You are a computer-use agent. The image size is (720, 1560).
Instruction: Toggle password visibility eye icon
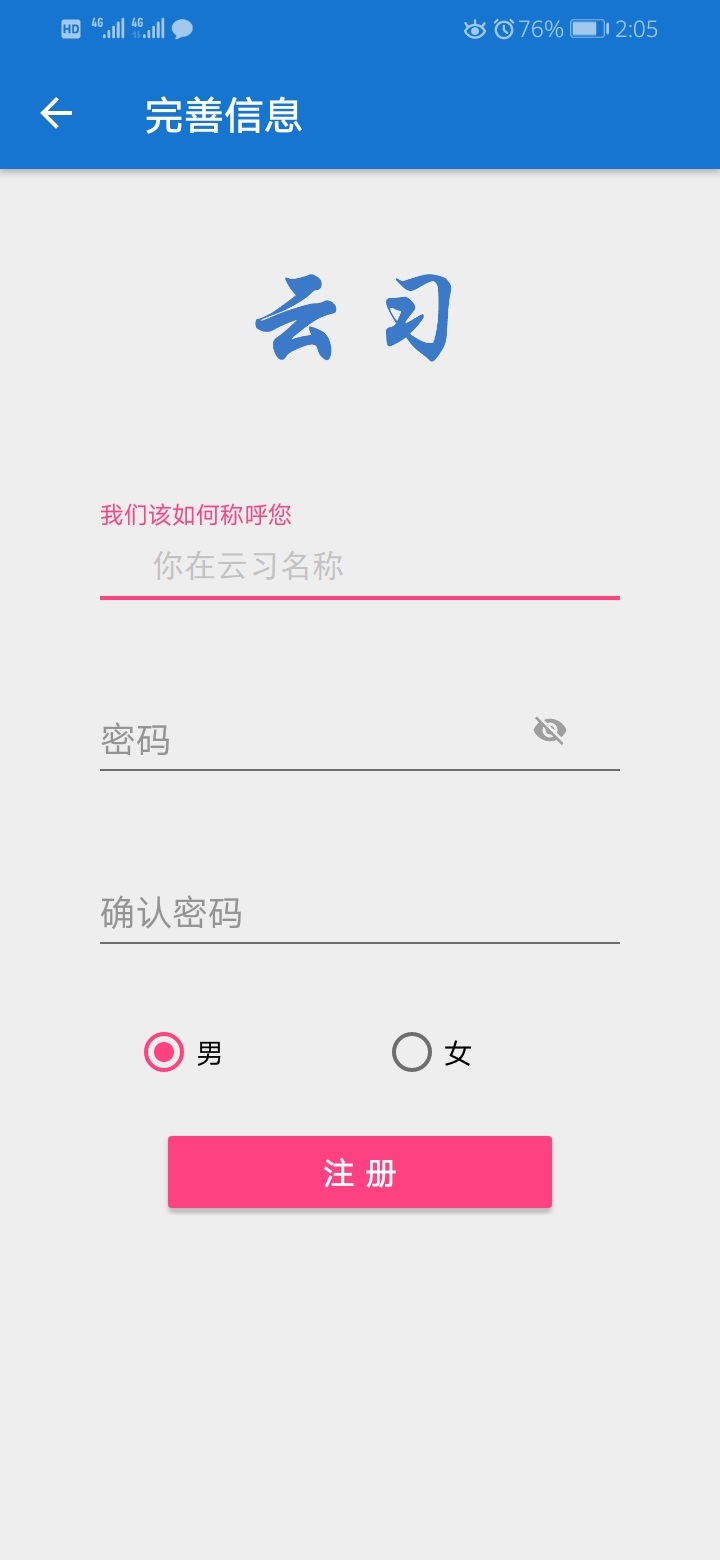(550, 731)
